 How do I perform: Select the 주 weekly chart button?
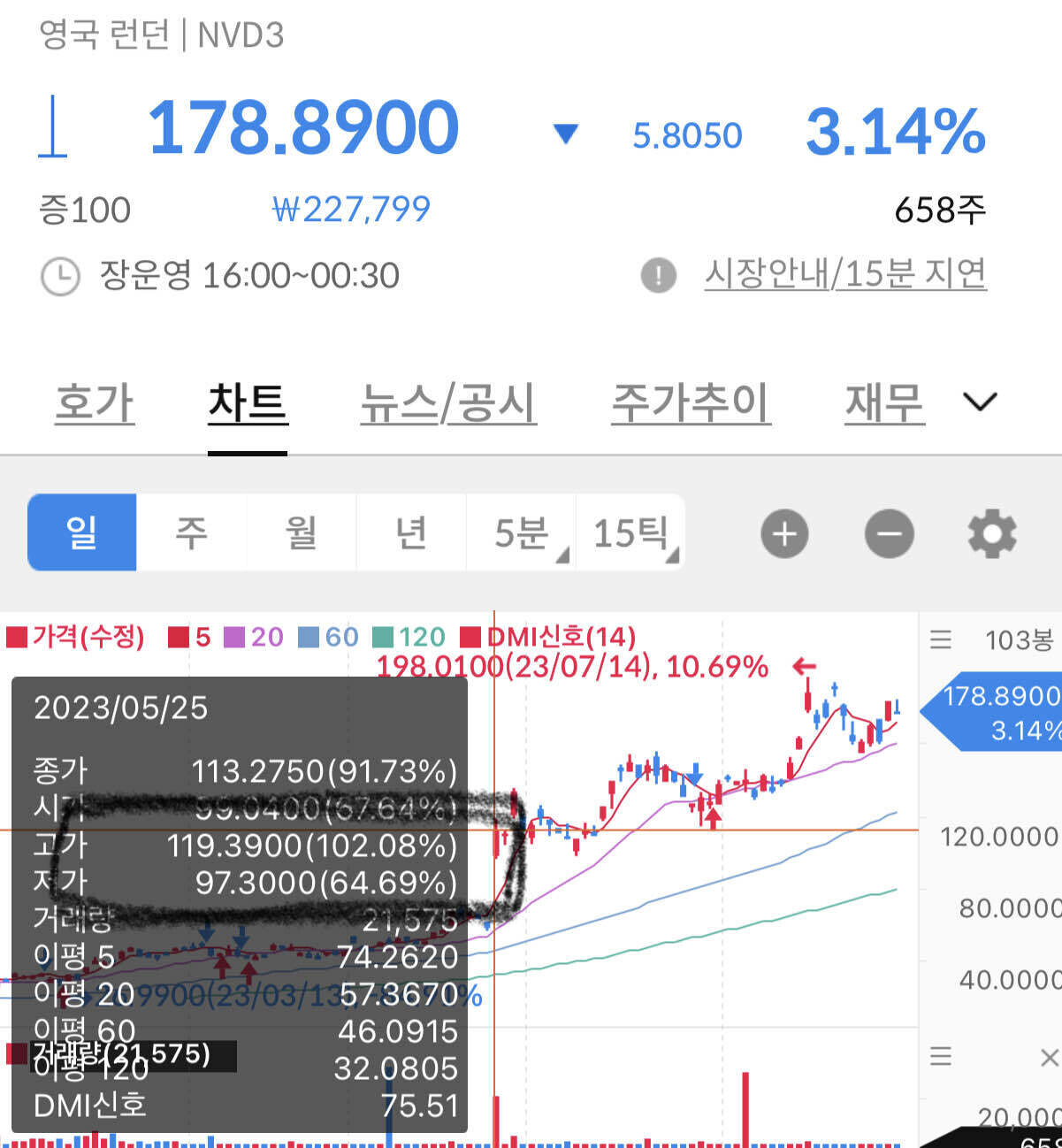(191, 533)
